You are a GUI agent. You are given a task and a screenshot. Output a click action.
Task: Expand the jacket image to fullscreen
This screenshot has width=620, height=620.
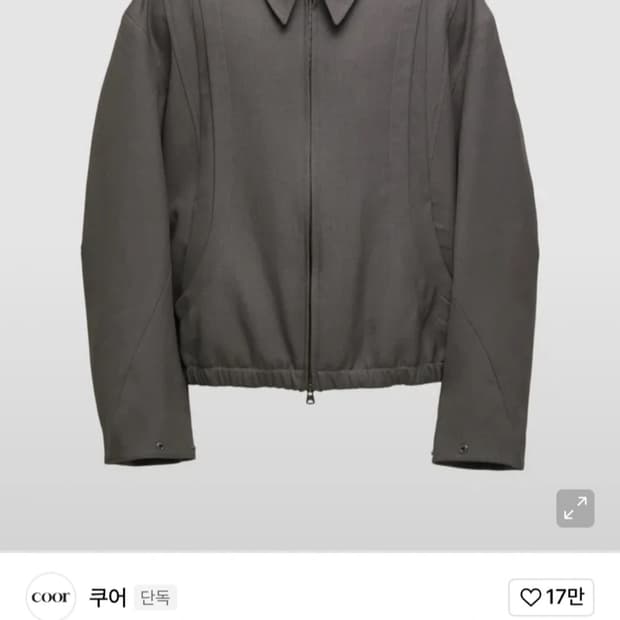(x=575, y=508)
